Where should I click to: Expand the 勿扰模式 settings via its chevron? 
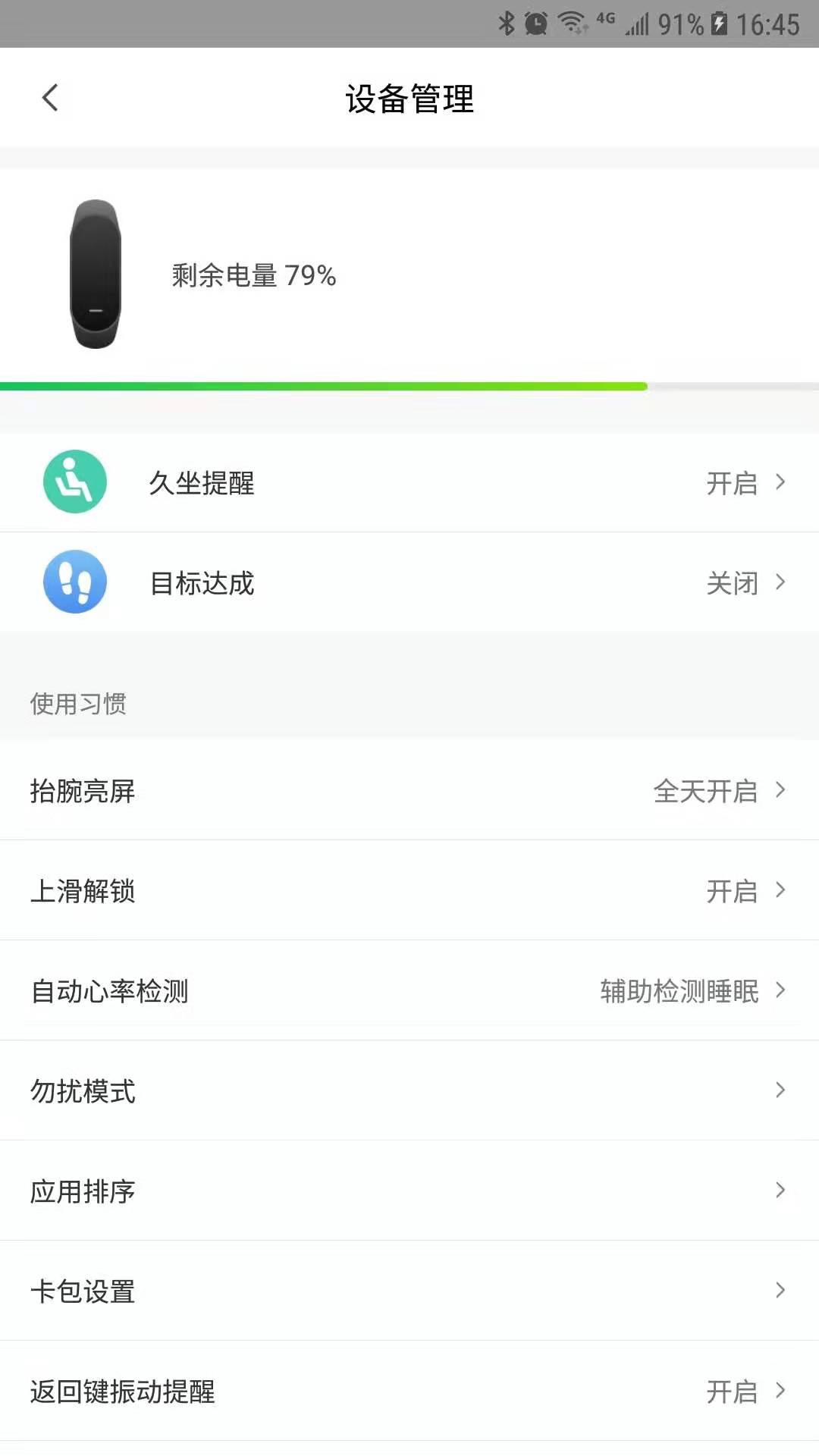[781, 1090]
